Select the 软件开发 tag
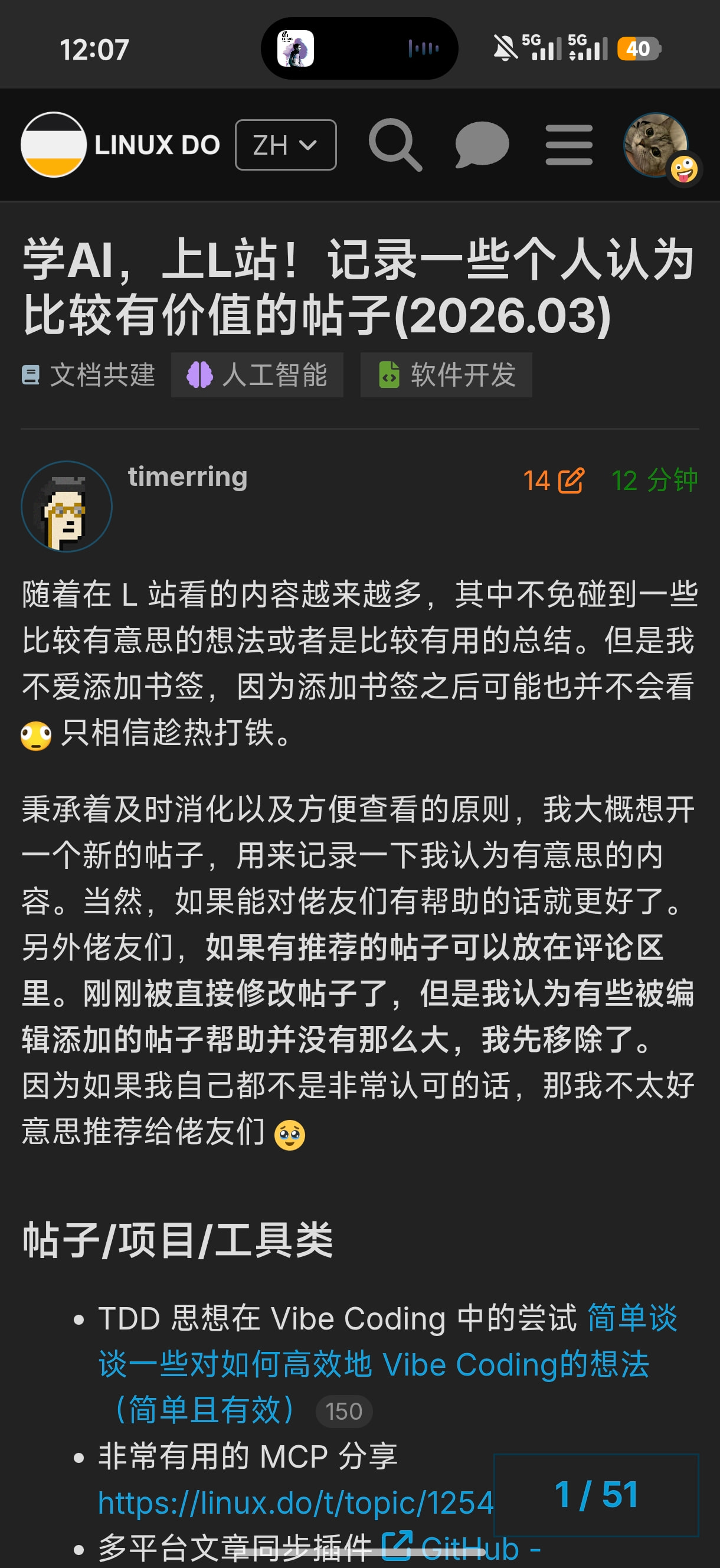 pyautogui.click(x=446, y=374)
